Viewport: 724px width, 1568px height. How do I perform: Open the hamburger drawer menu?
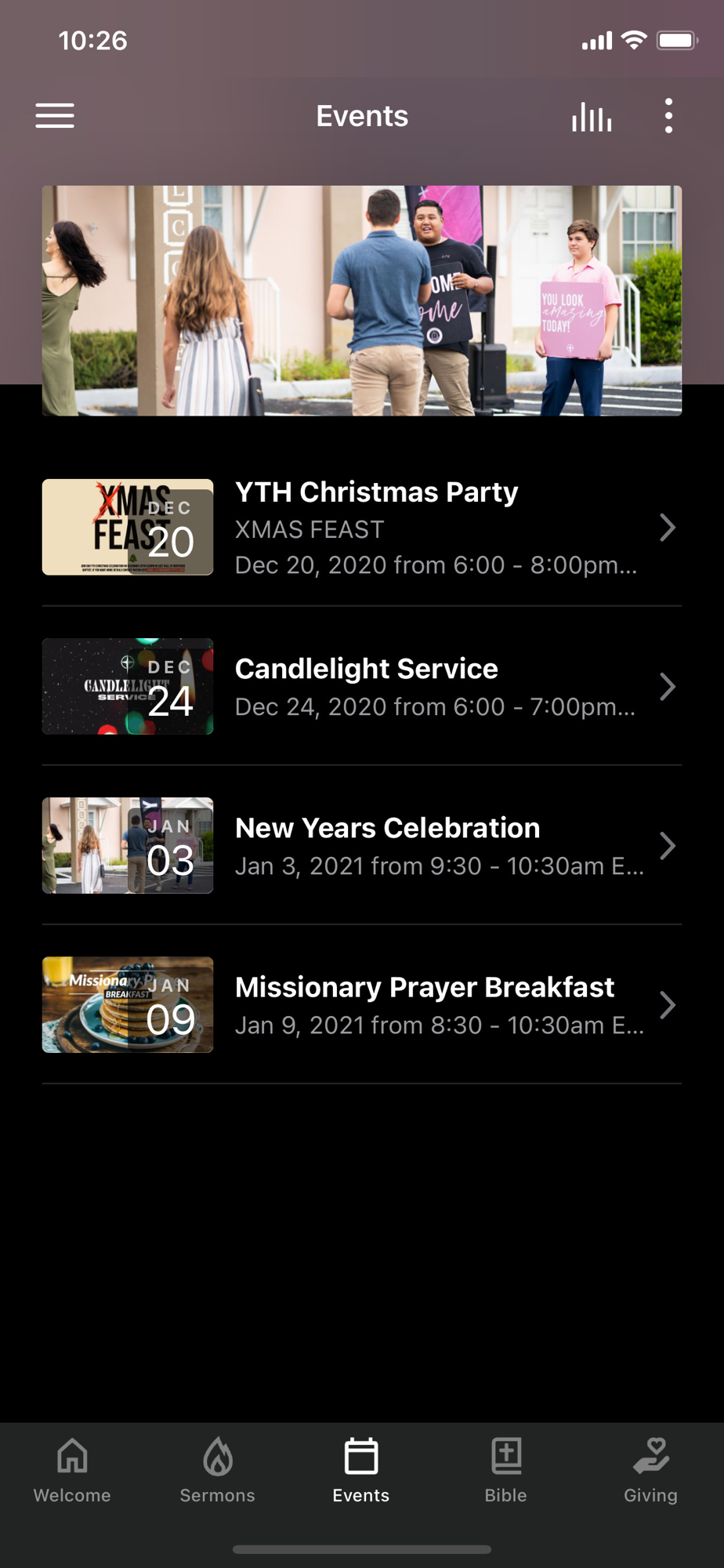55,116
